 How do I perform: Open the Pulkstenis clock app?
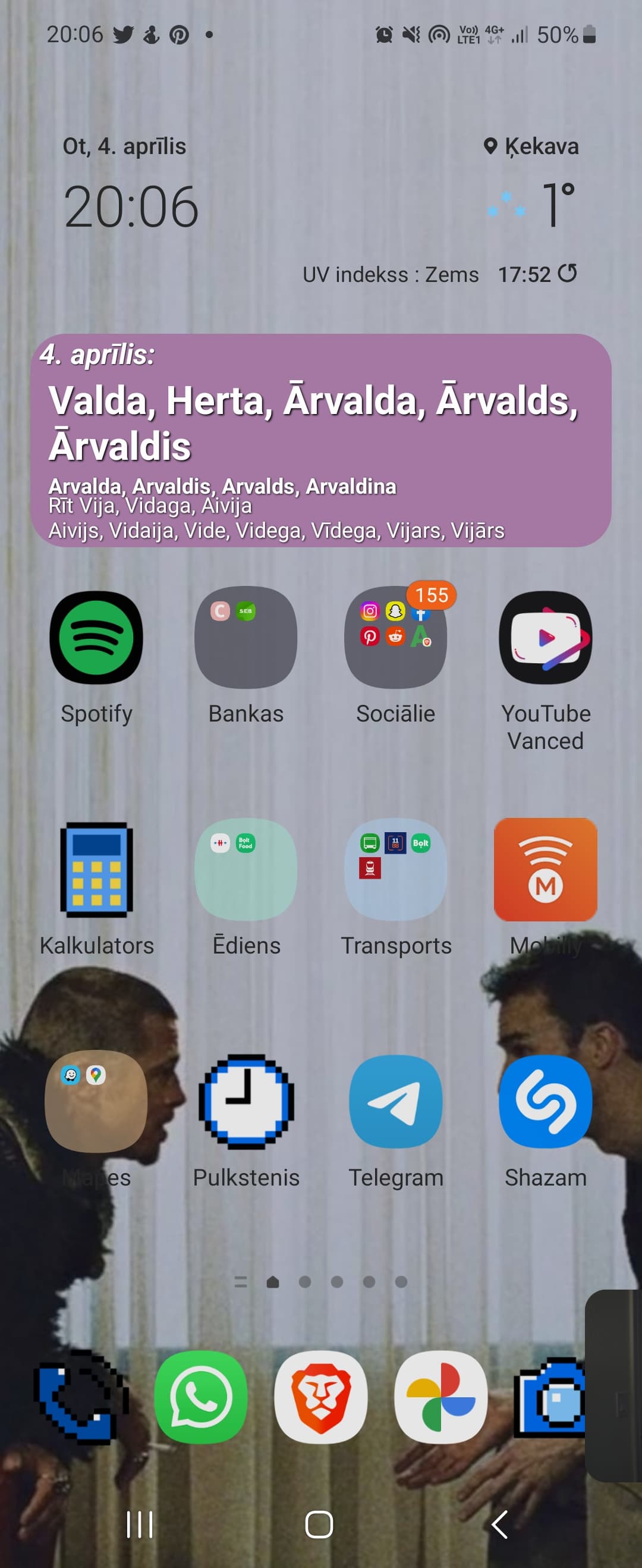click(x=246, y=1101)
